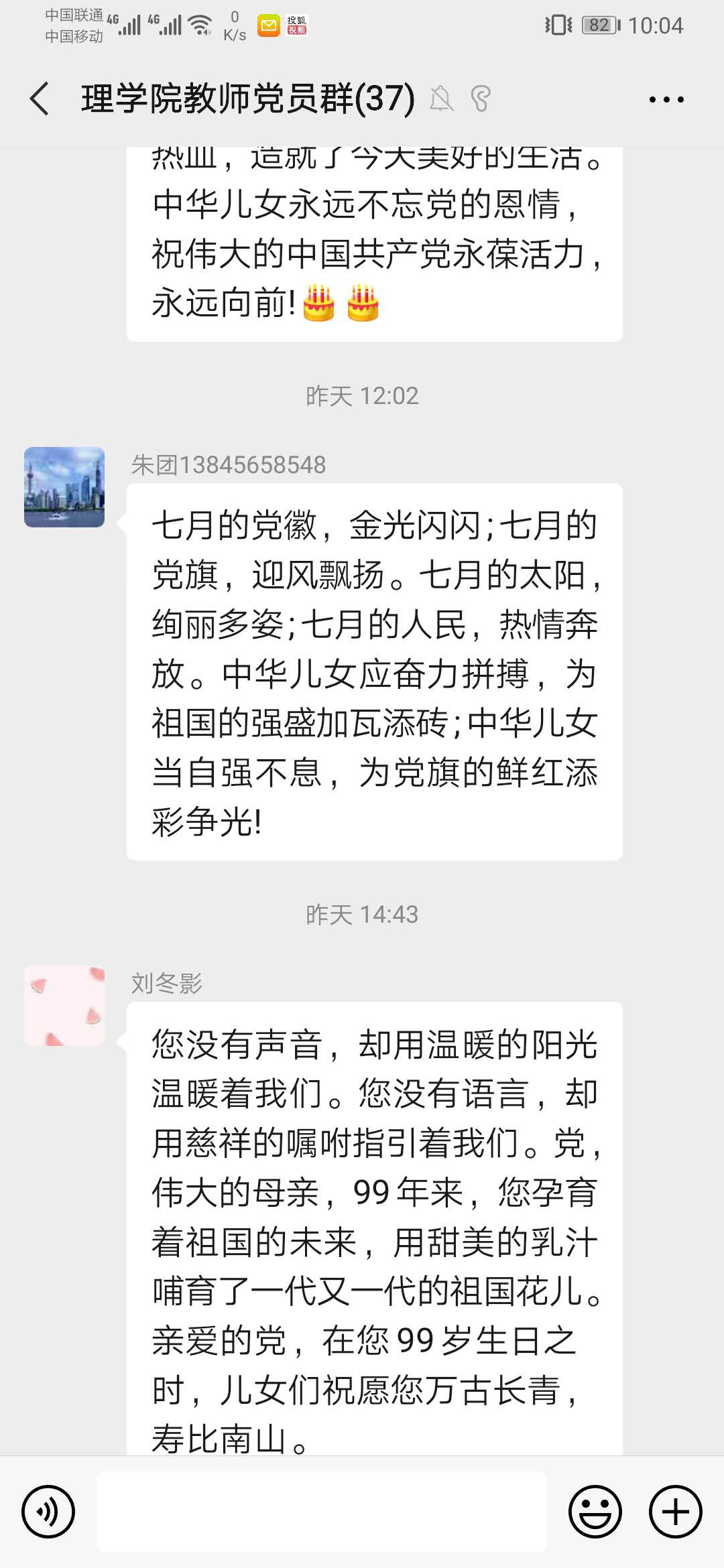Screen dimensions: 724x1568
Task: Switch to voice message input
Action: [x=48, y=1512]
